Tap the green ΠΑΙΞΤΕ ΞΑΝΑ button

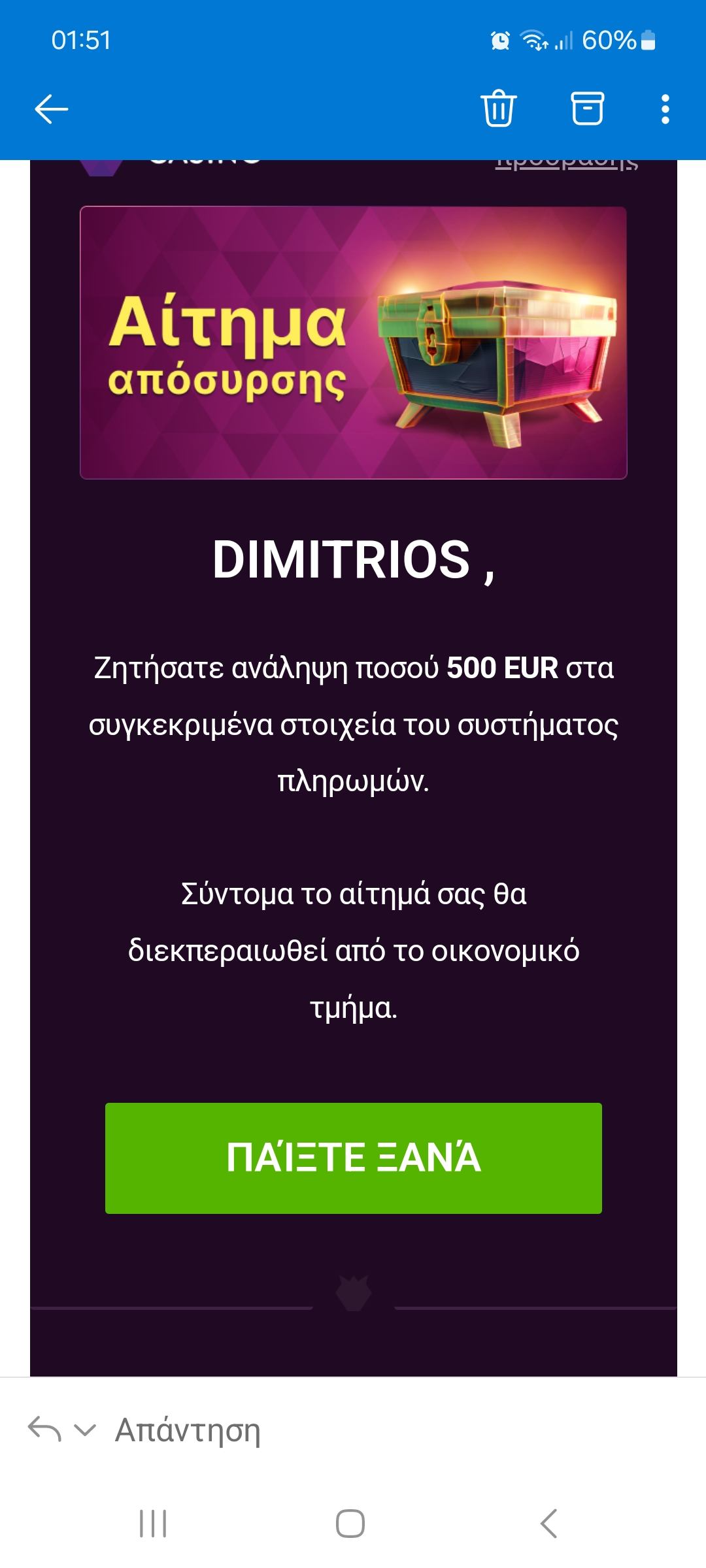[353, 1158]
